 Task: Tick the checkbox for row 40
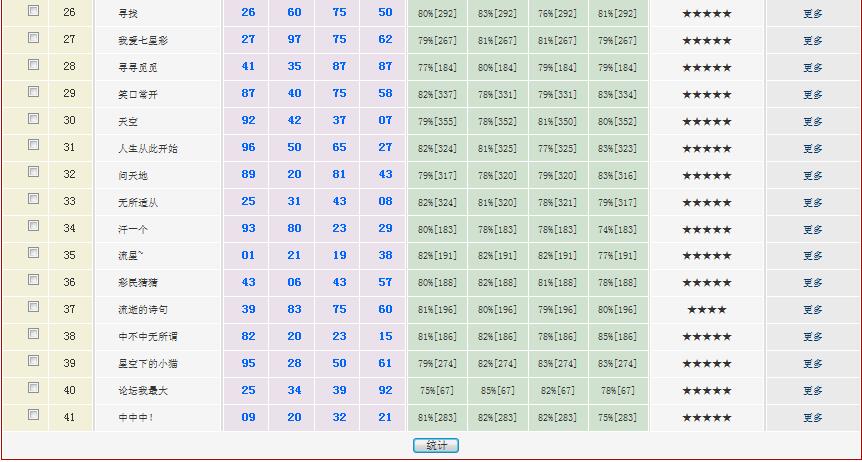[33, 388]
